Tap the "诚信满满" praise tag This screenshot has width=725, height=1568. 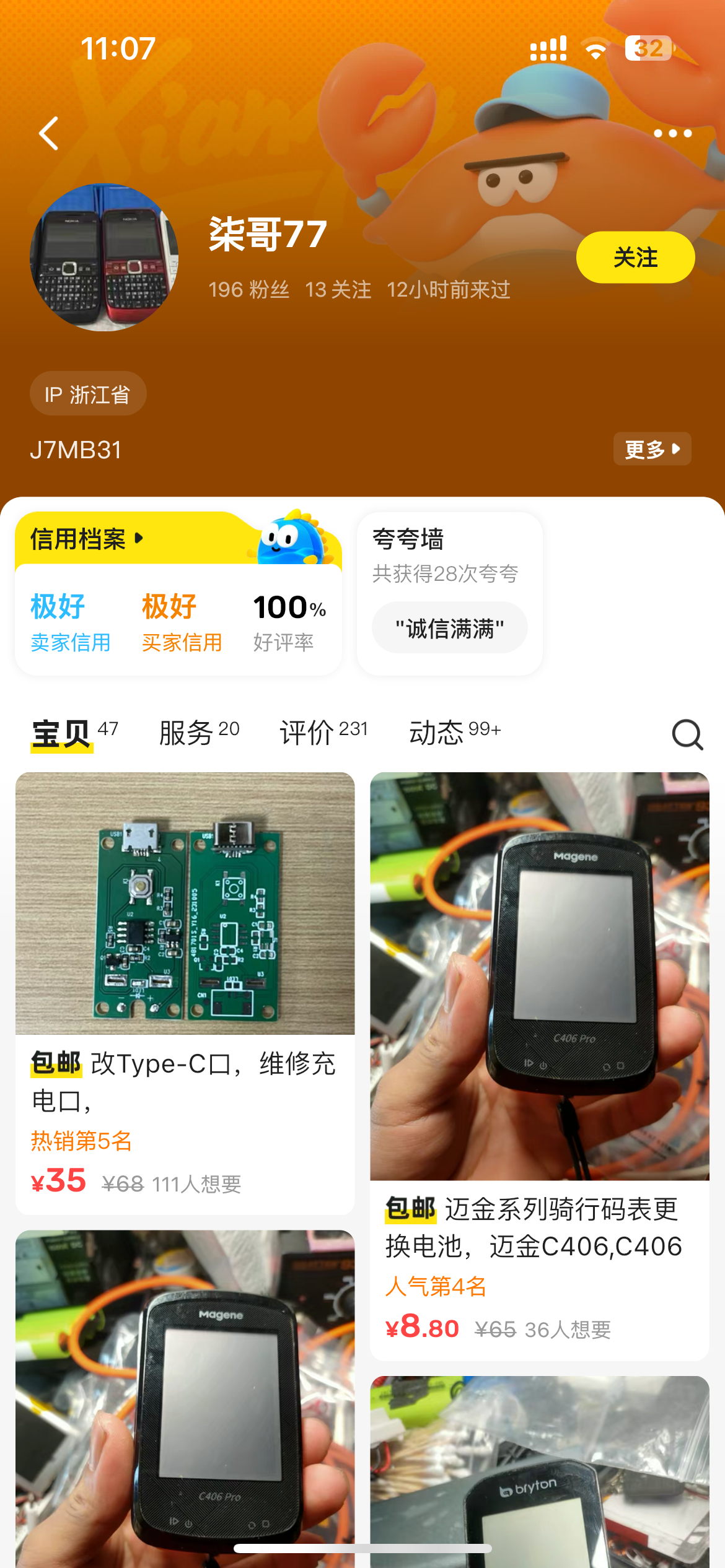[450, 629]
